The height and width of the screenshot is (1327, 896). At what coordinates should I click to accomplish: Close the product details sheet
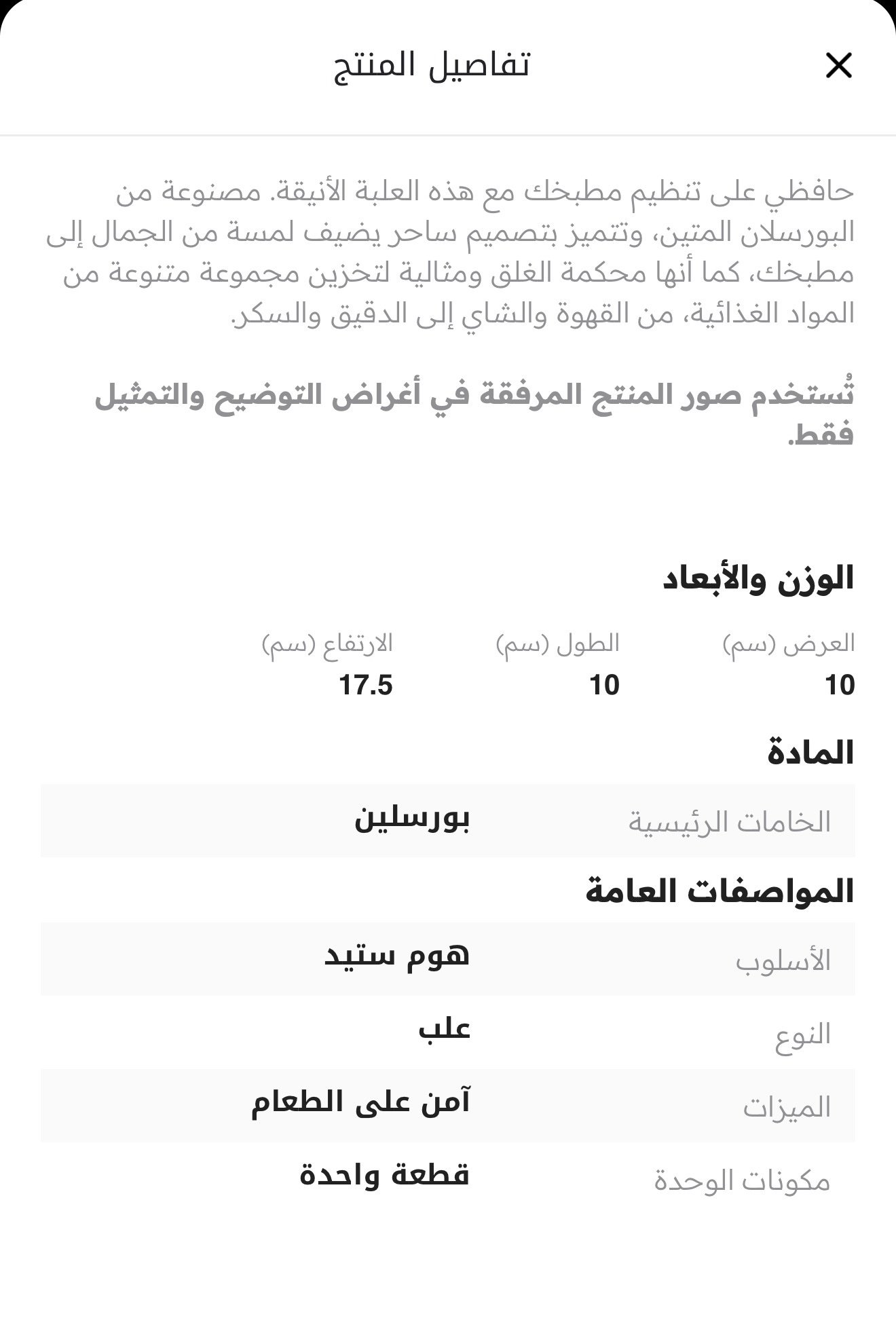pyautogui.click(x=838, y=66)
